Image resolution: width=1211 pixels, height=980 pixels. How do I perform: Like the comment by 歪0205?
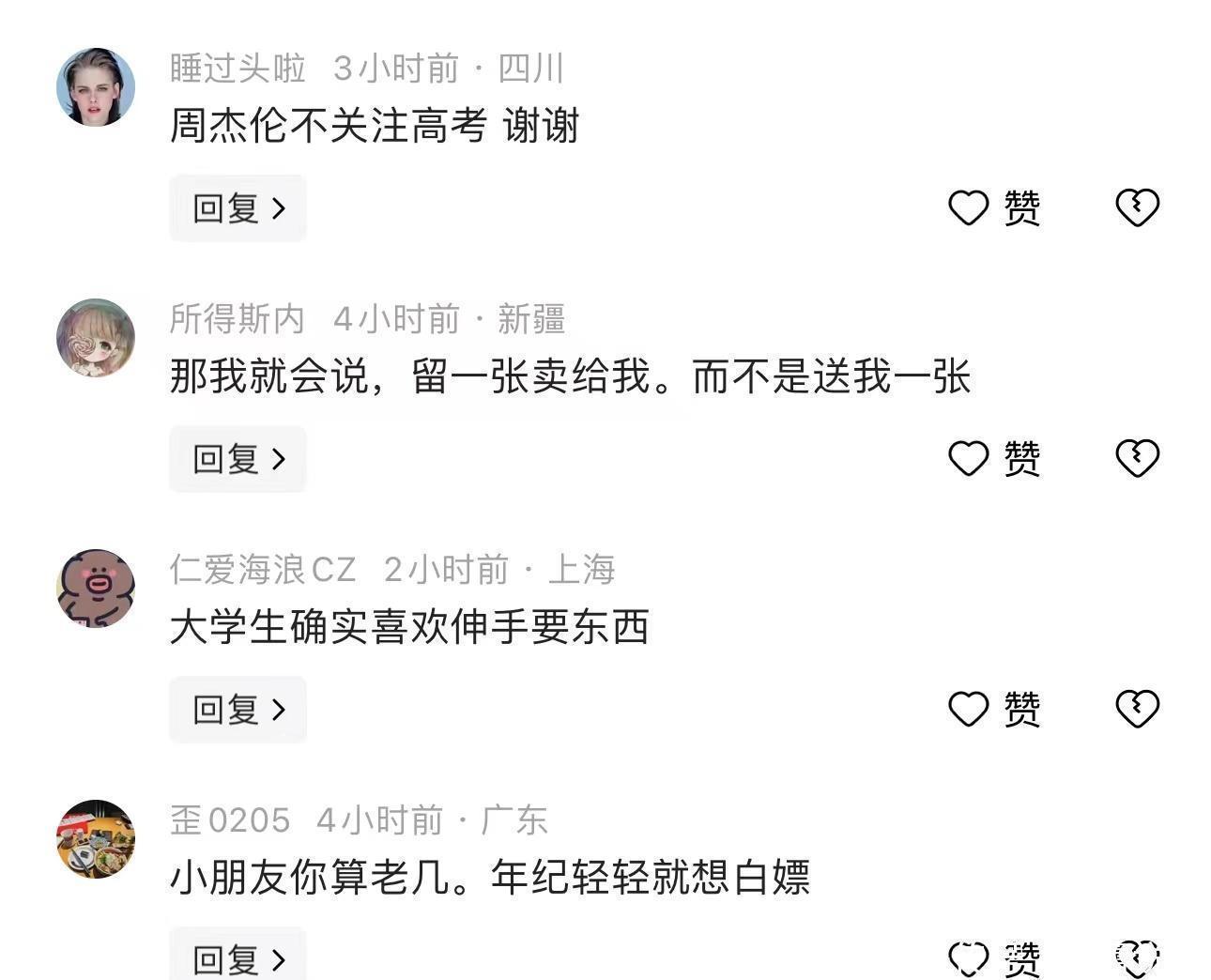994,958
